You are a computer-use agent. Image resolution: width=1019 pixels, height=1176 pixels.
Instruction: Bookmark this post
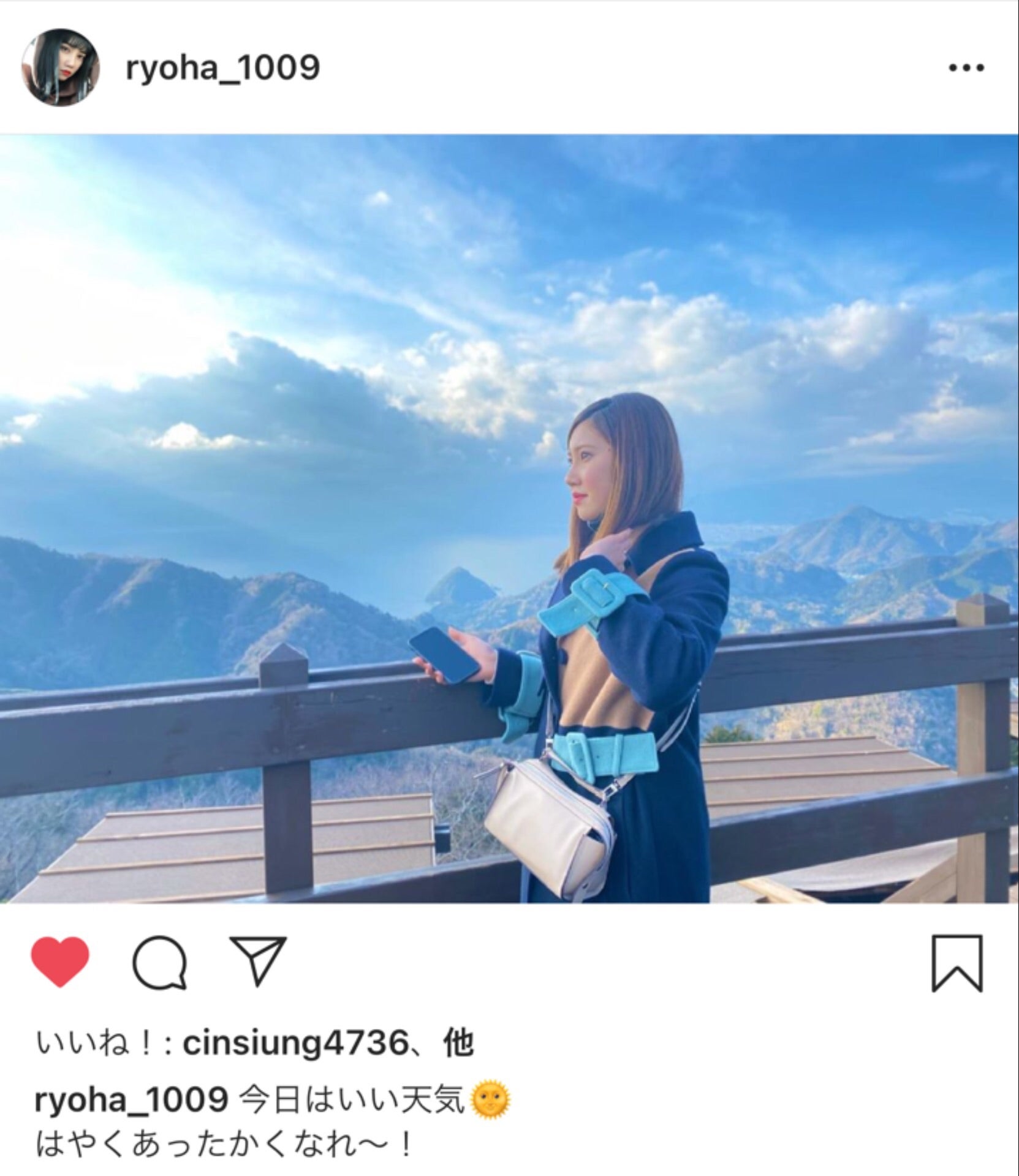[x=956, y=963]
